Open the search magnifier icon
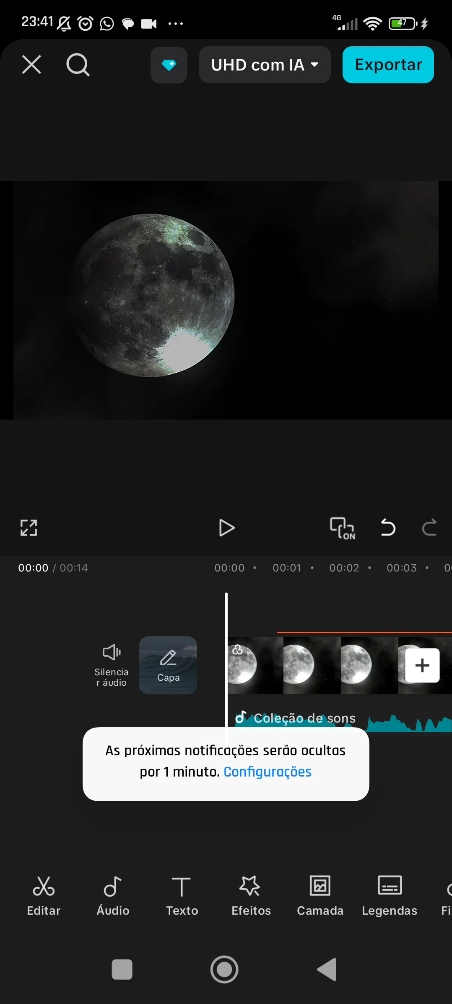Screen dimensions: 452x1004 [x=77, y=65]
